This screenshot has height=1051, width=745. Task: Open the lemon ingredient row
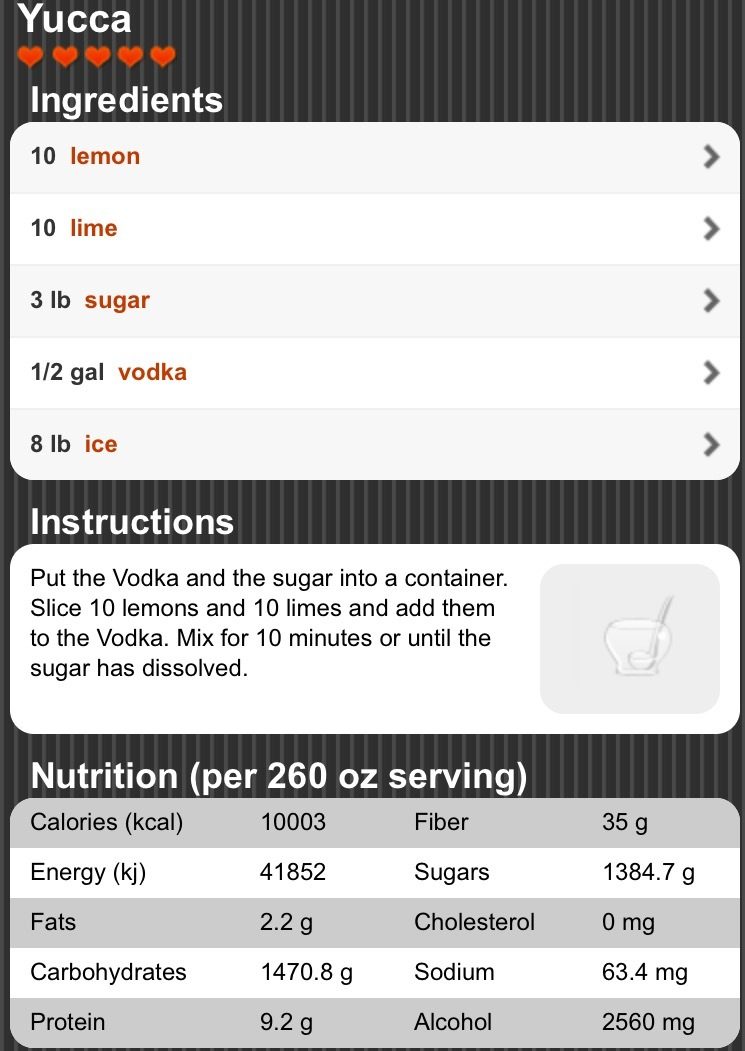pos(374,157)
